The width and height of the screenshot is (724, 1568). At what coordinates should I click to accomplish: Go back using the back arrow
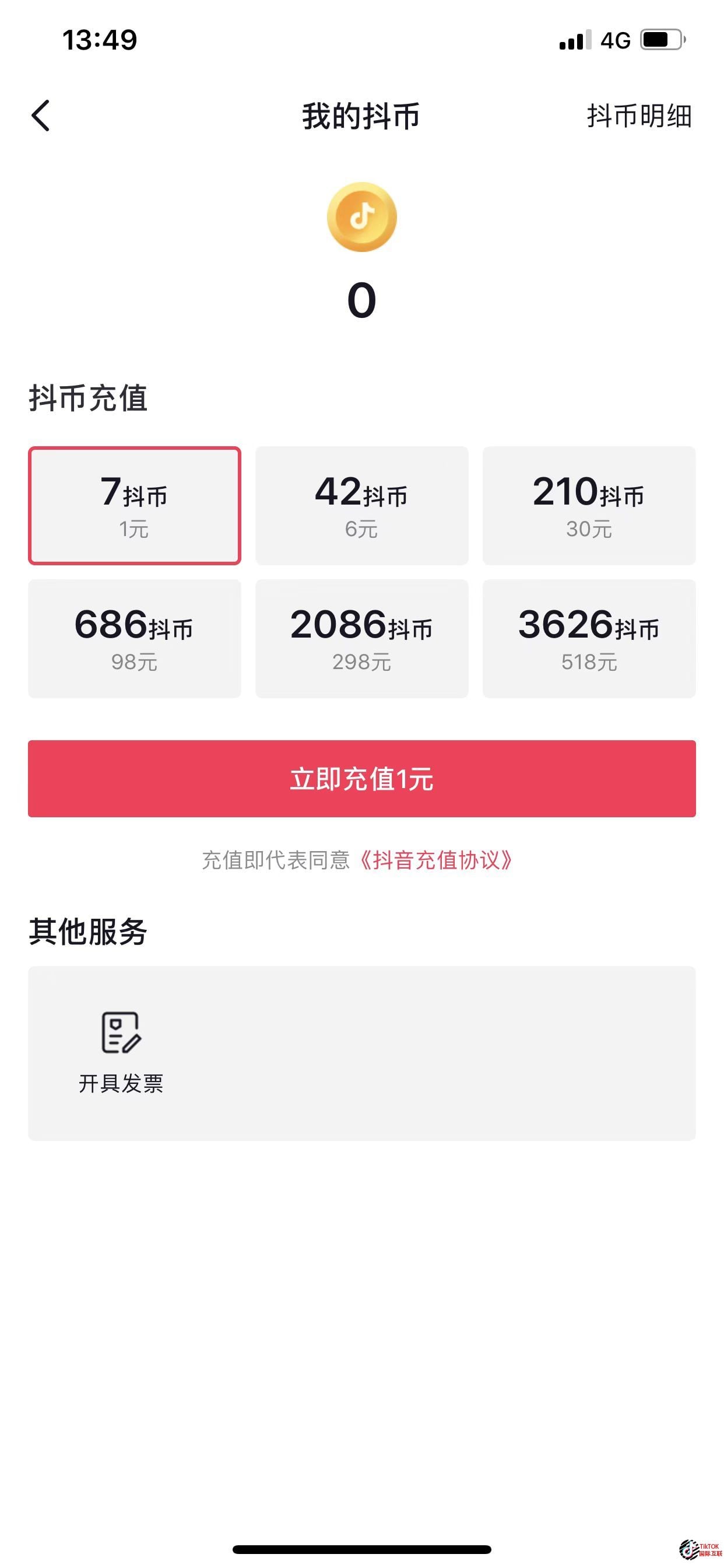pos(41,116)
